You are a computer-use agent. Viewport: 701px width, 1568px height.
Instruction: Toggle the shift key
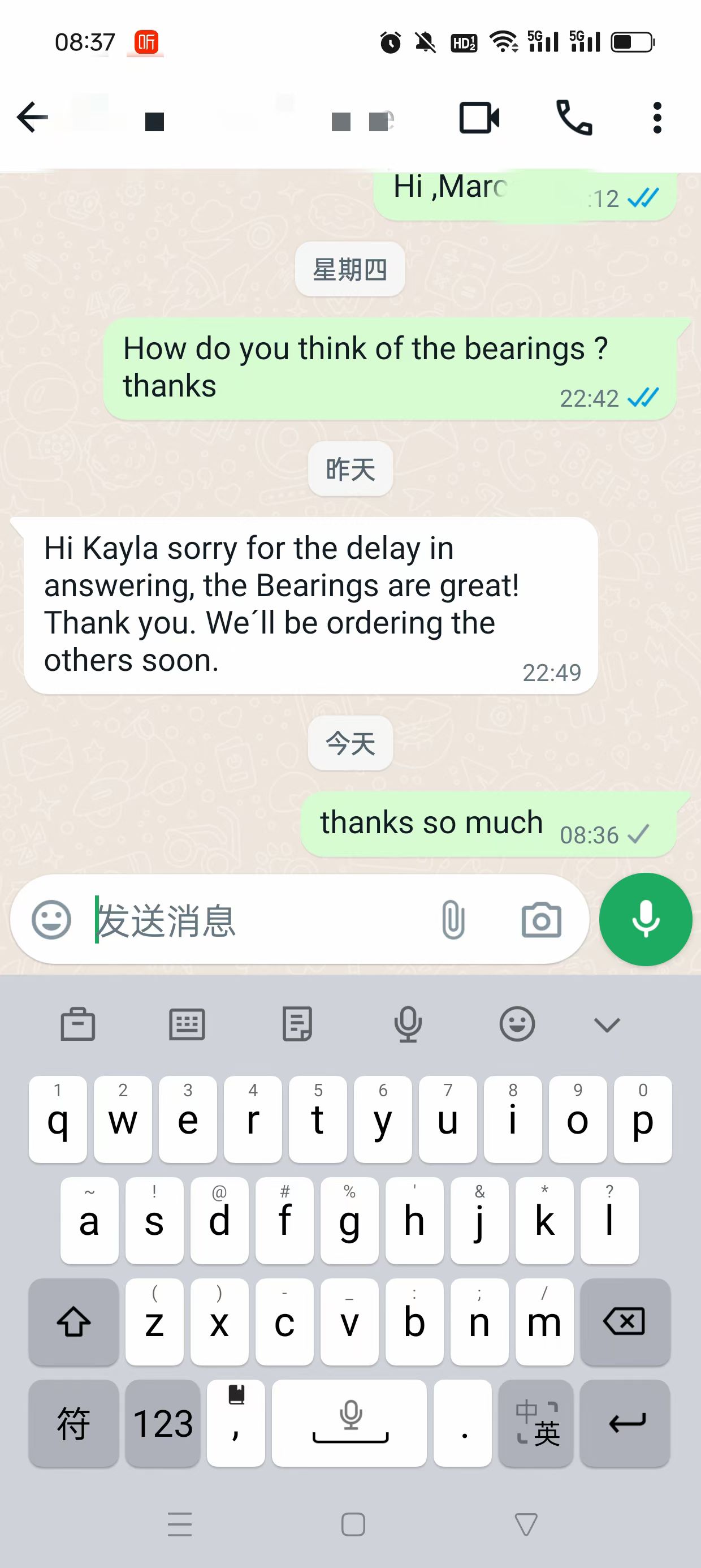pos(73,1321)
